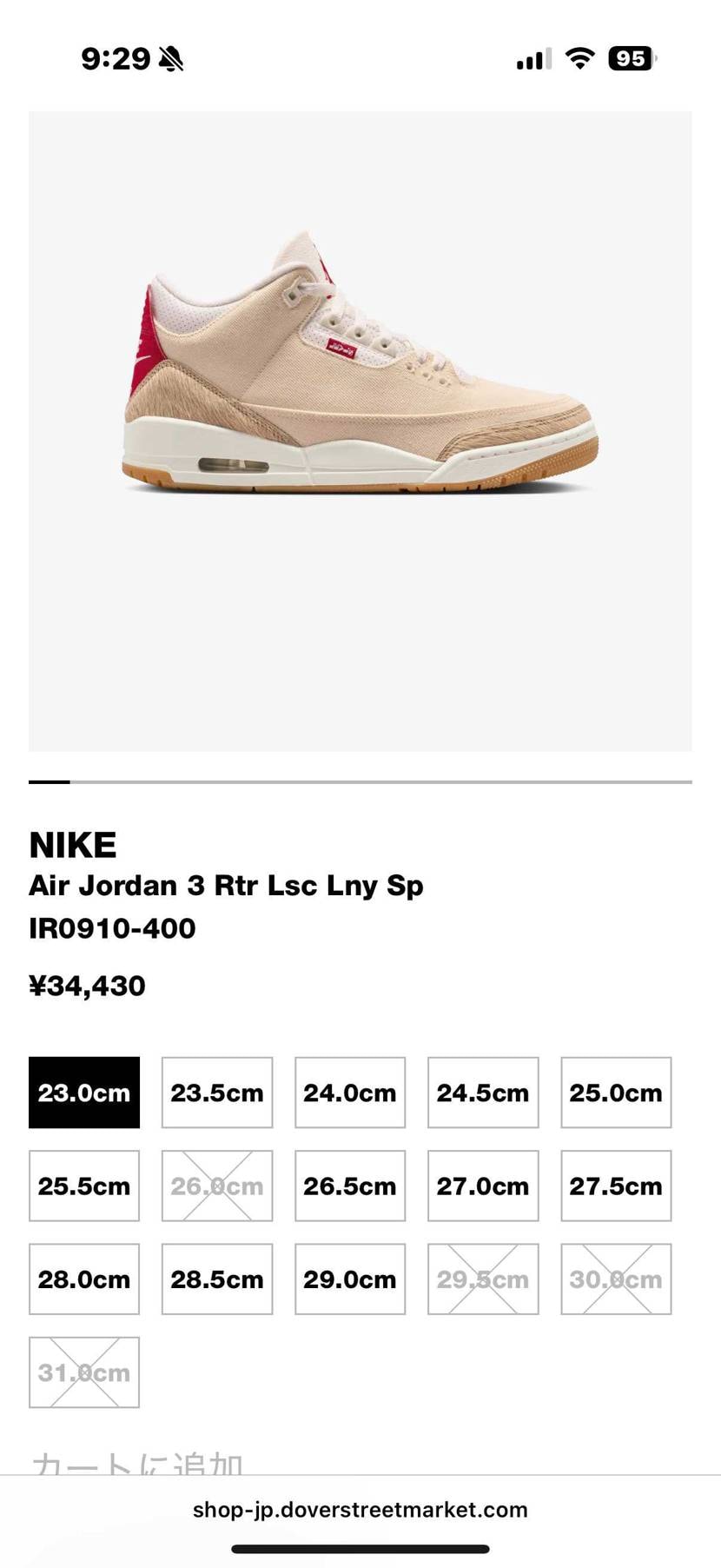Select the 25.0cm size
Screen dimensions: 721x1568
[x=616, y=1093]
